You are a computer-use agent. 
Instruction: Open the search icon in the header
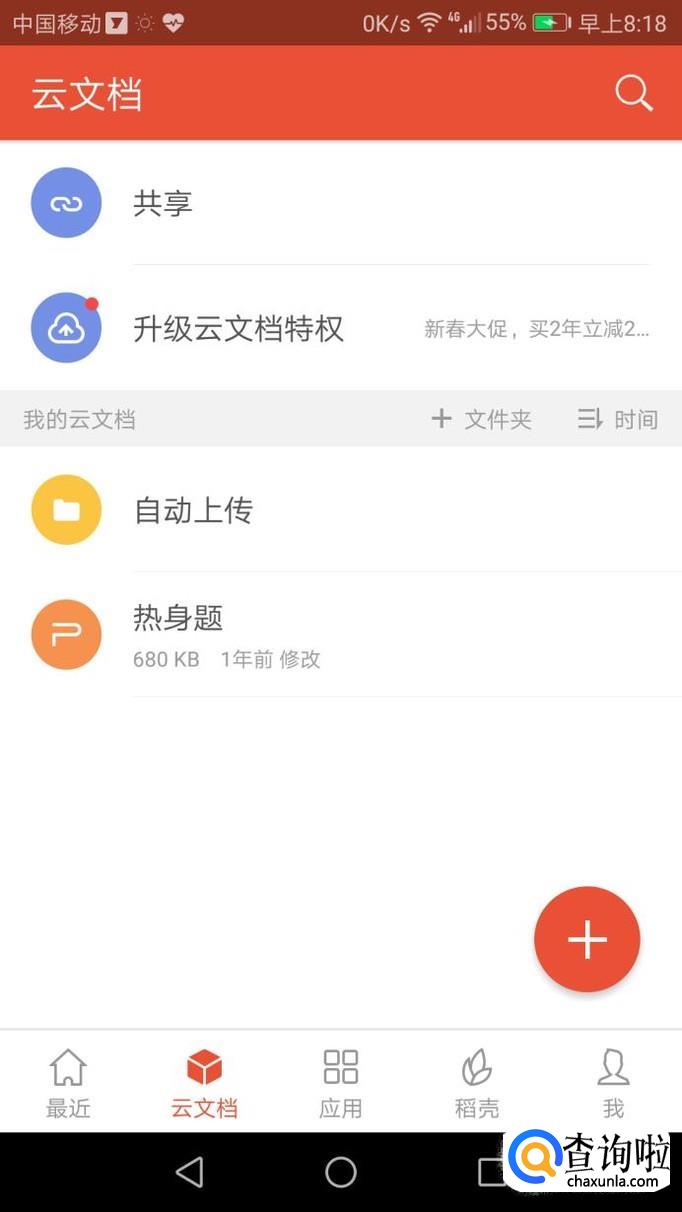pyautogui.click(x=633, y=94)
